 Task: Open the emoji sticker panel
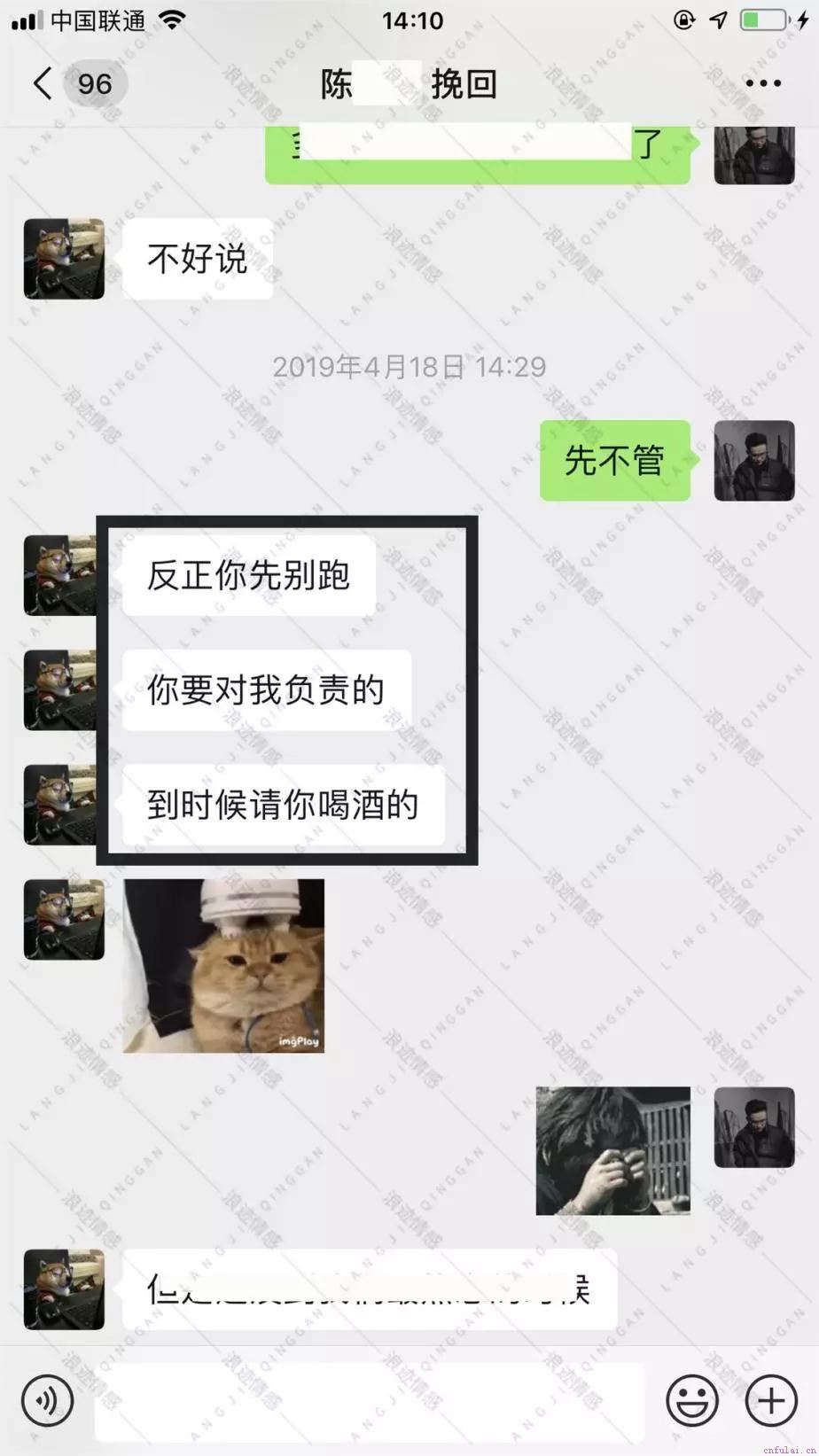[x=692, y=1401]
